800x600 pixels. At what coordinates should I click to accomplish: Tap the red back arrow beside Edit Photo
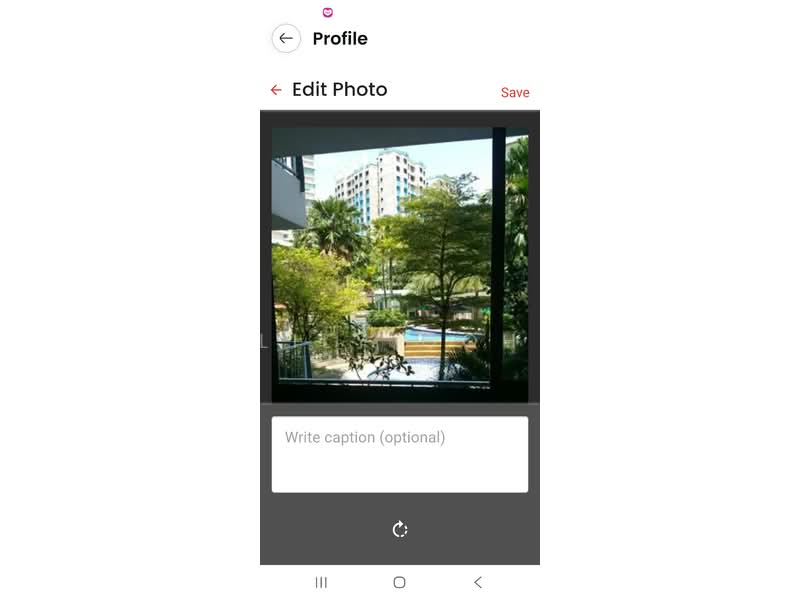coord(276,90)
